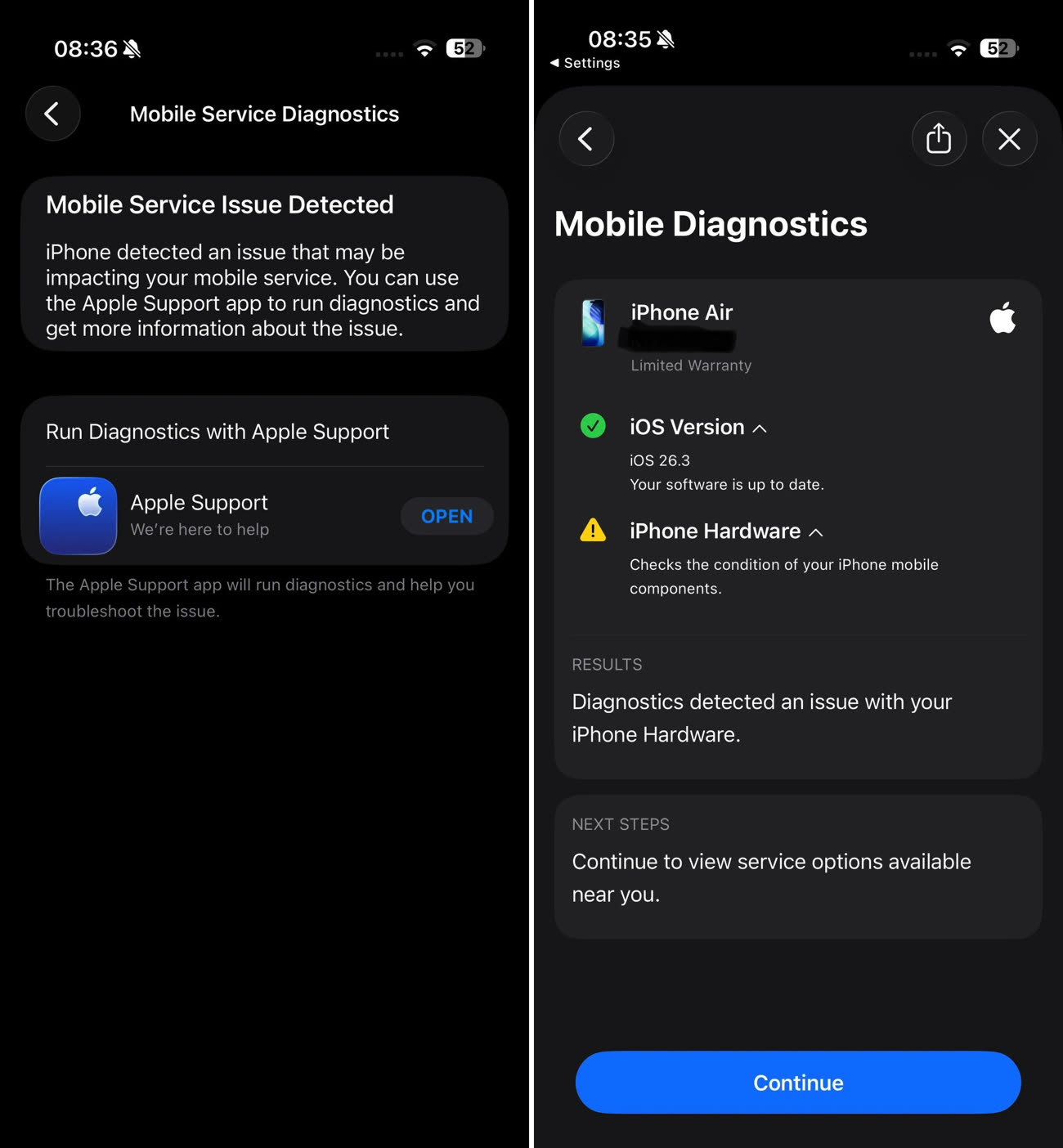This screenshot has width=1063, height=1148.
Task: Continue to view service options
Action: pyautogui.click(x=797, y=1082)
